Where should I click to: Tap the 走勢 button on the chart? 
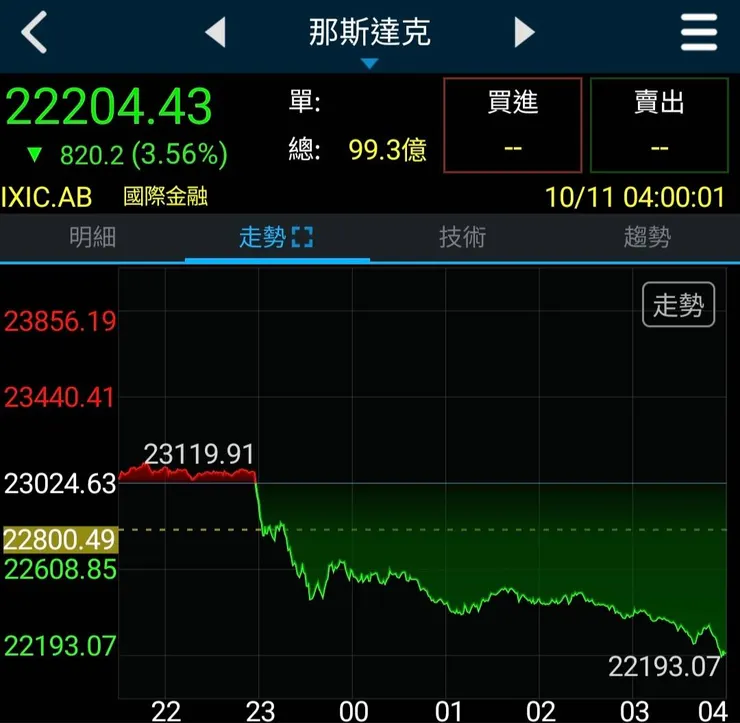[678, 305]
